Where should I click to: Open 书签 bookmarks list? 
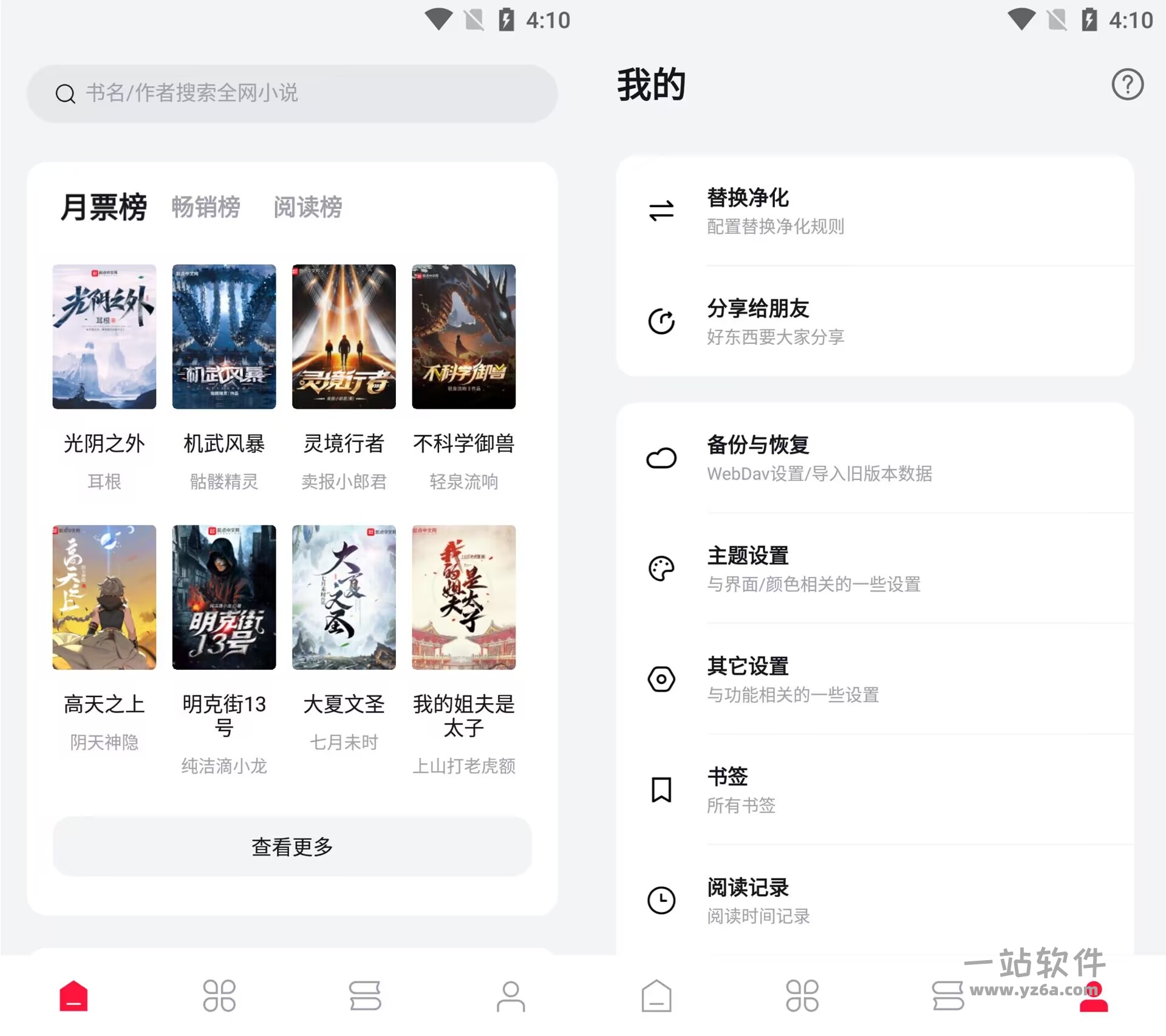coord(874,789)
